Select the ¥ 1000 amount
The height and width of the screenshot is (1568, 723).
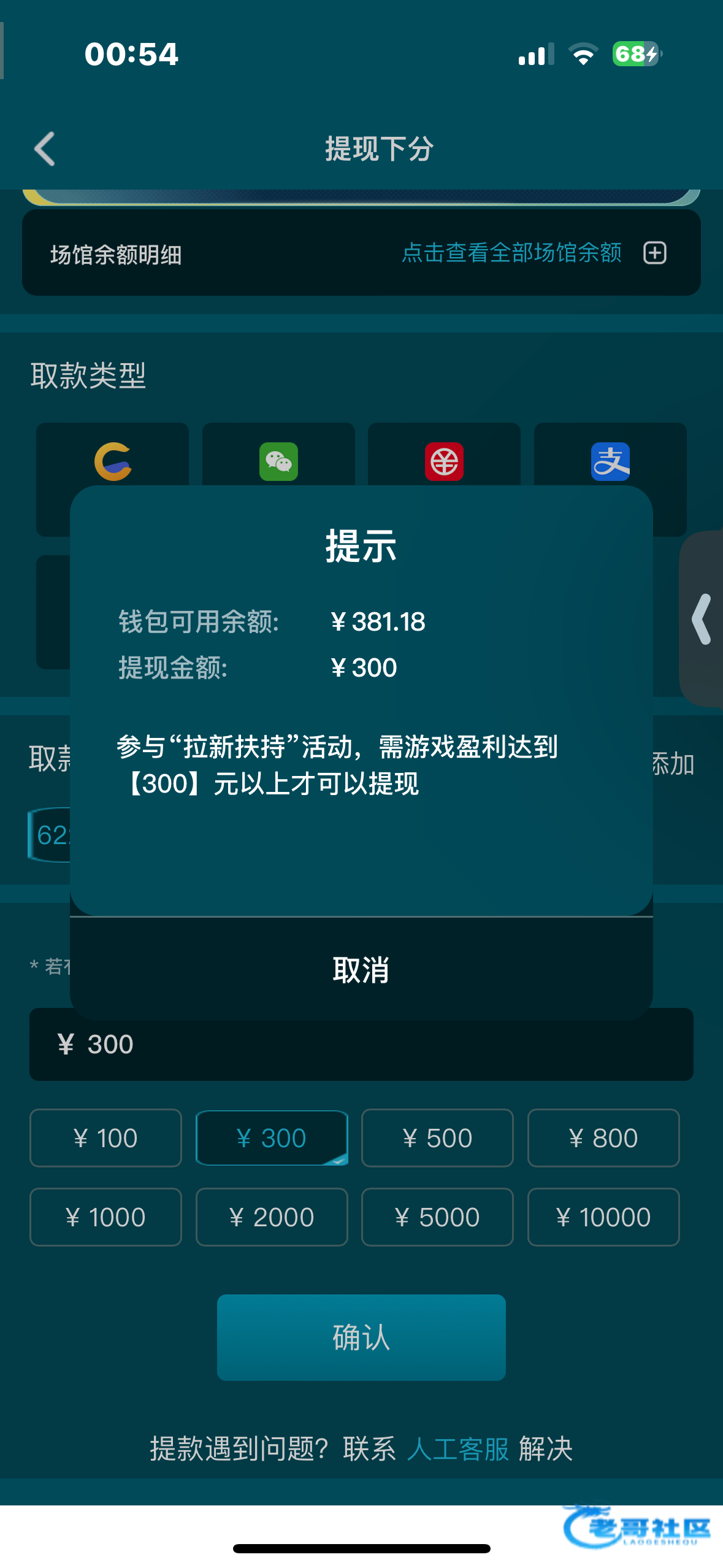pos(105,1217)
